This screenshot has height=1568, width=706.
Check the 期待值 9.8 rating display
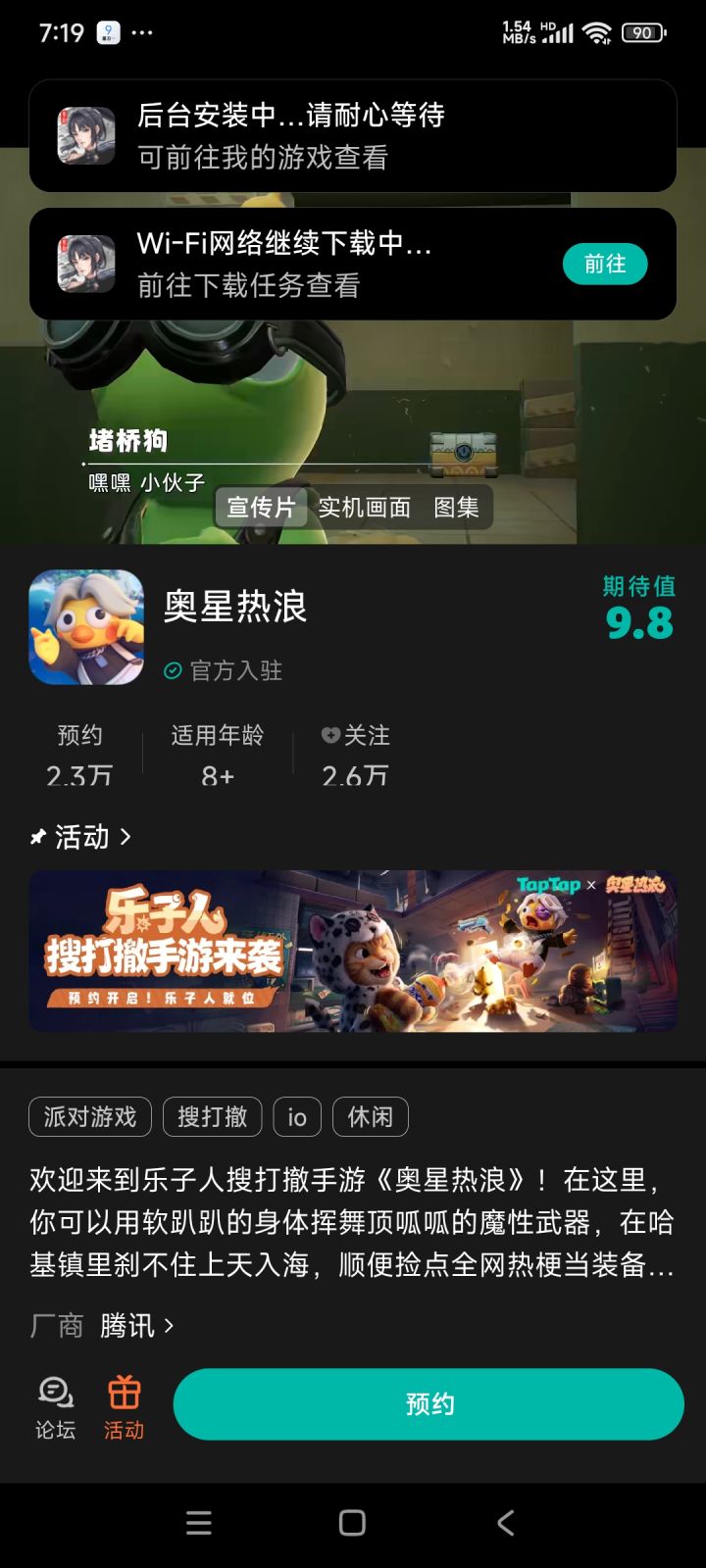tap(637, 608)
